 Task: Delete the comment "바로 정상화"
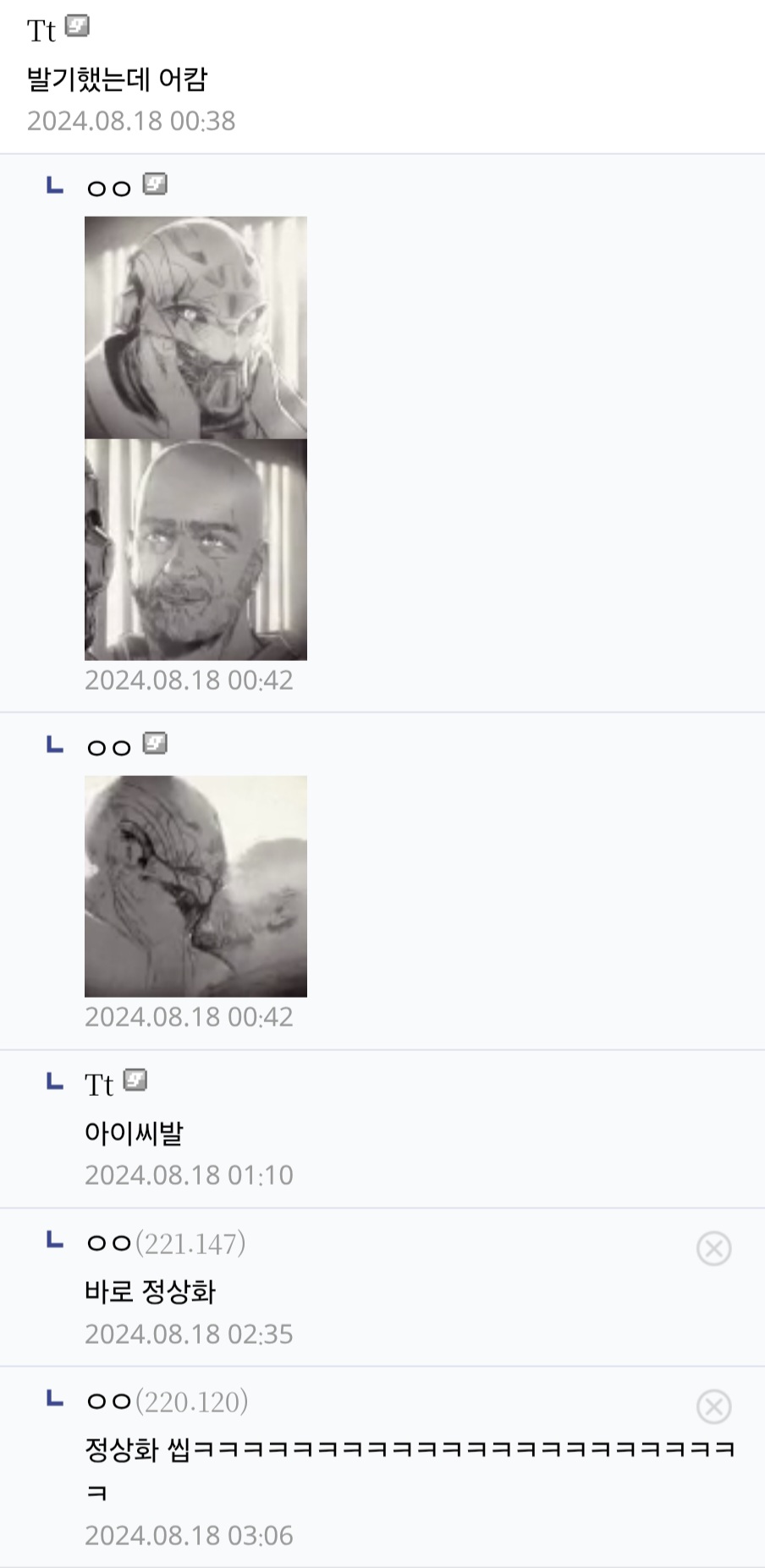(713, 1248)
